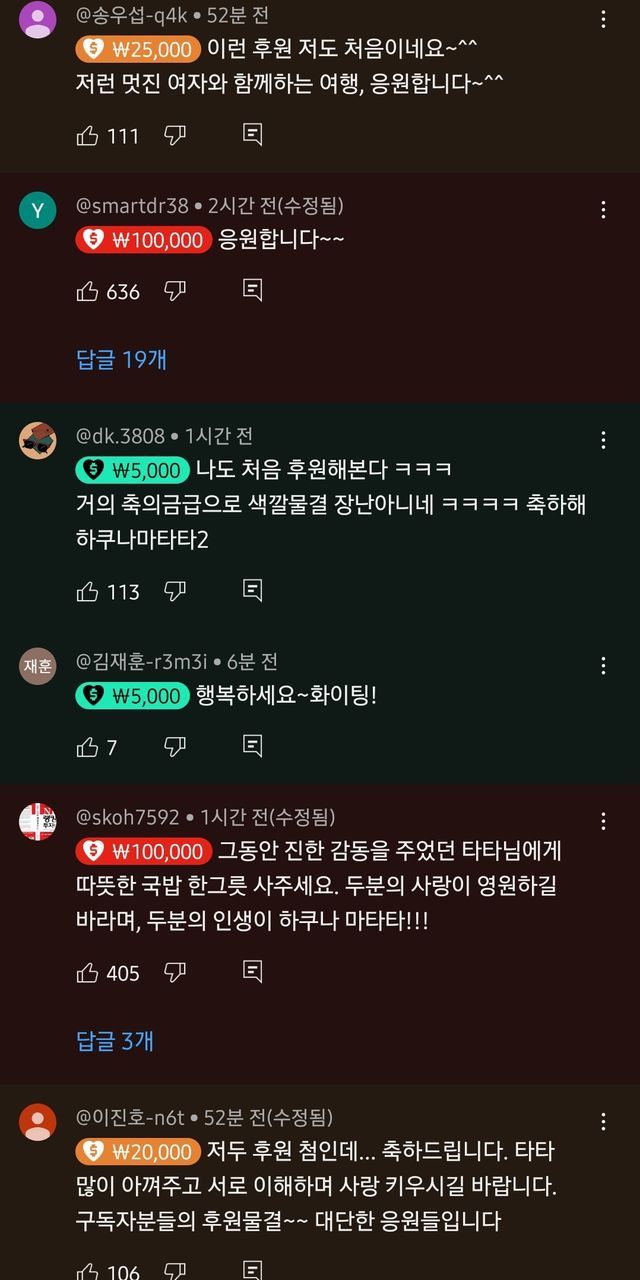Expand the 답글 19개 replies
Screen dimensions: 640x1280
tap(122, 360)
